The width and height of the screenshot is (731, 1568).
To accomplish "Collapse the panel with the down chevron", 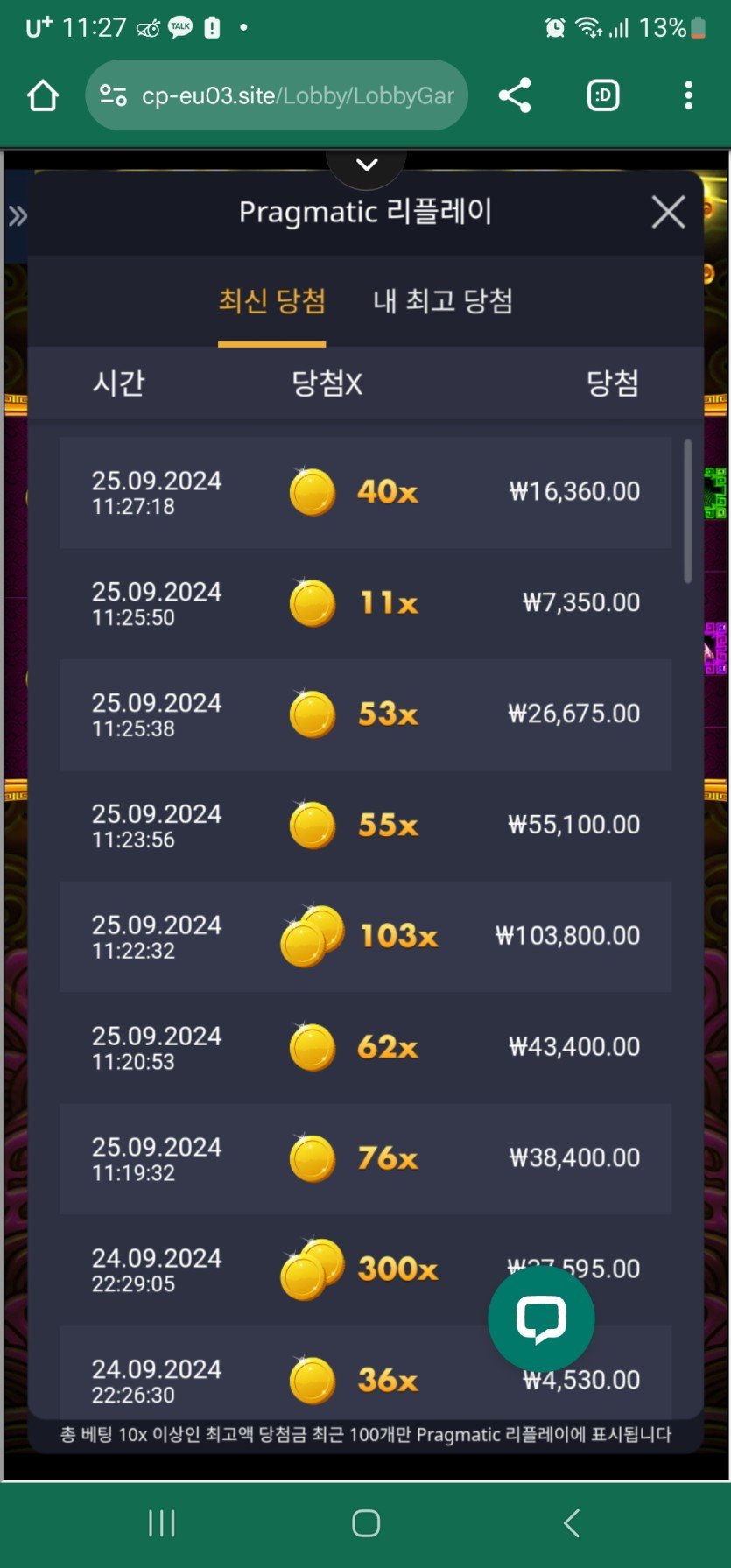I will (x=367, y=165).
